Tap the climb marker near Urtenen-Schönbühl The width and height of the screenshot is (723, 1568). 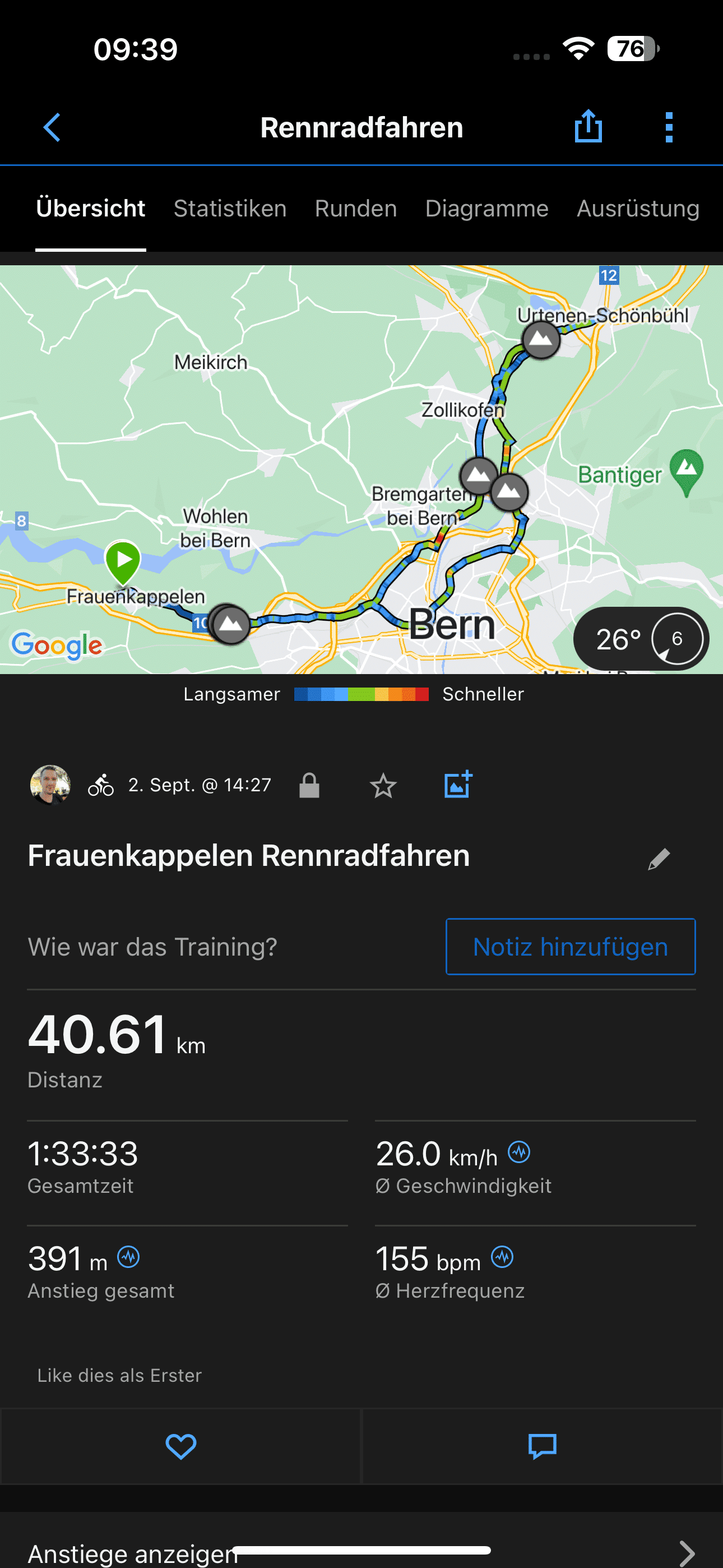540,339
